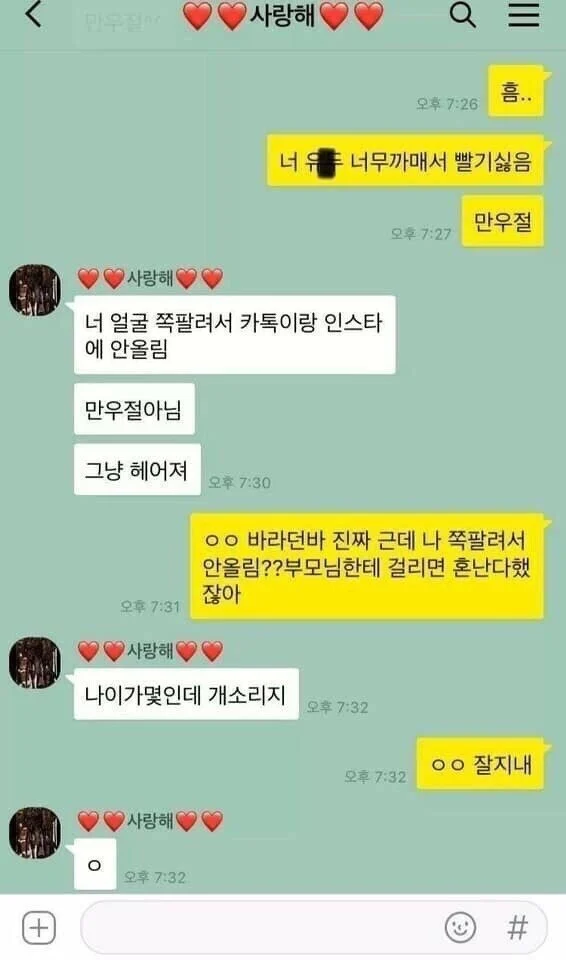Tap the hashtag search button
Screen dimensions: 566x960
point(518,928)
